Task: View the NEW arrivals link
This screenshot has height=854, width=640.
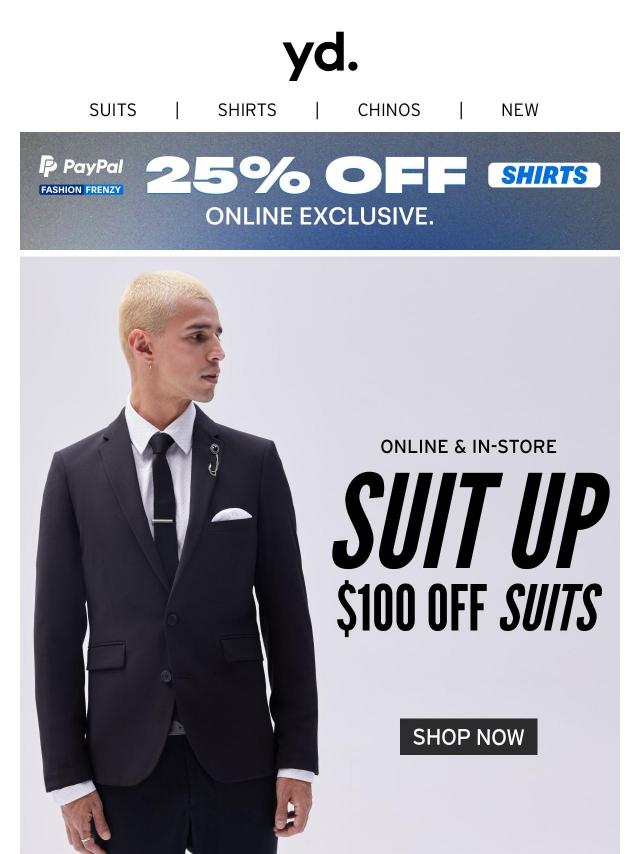Action: point(519,110)
